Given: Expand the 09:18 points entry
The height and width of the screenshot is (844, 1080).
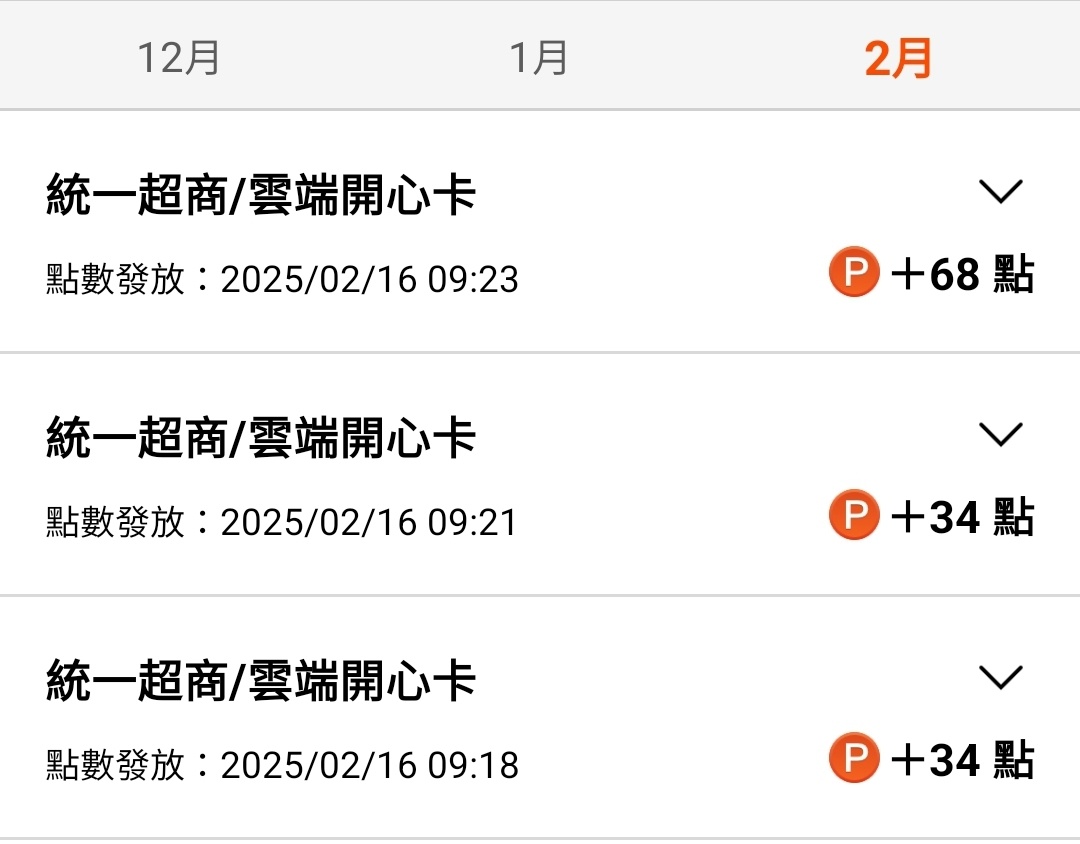Looking at the screenshot, I should click(1000, 678).
